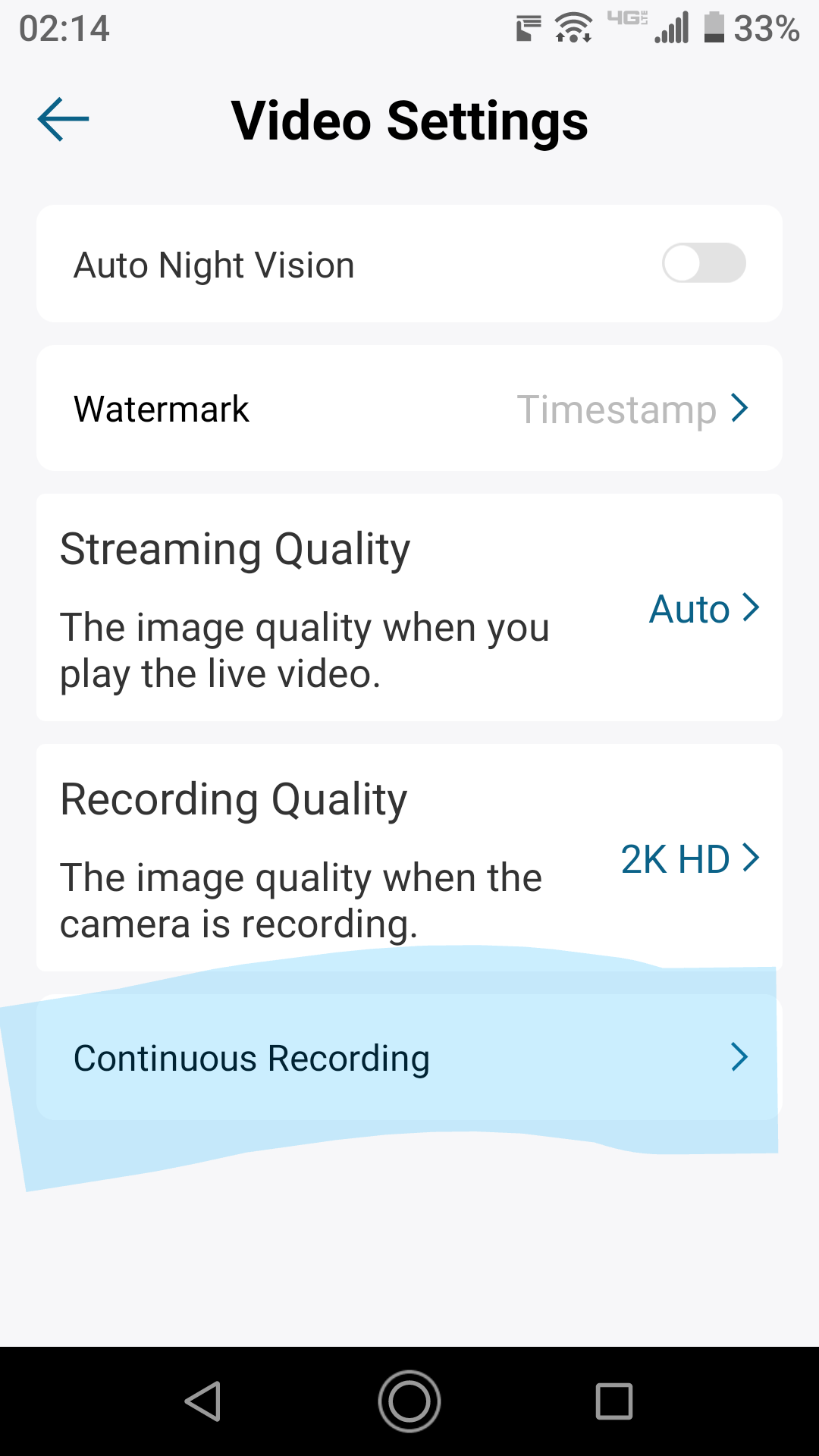Open Recording Quality options

(689, 858)
